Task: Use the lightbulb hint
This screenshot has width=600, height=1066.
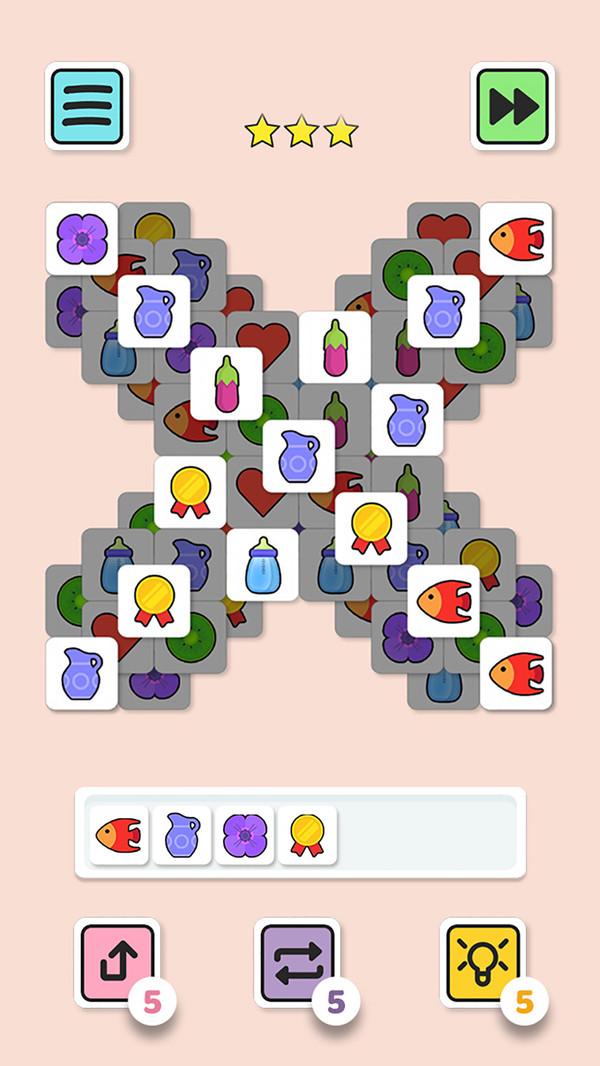Action: click(x=483, y=962)
